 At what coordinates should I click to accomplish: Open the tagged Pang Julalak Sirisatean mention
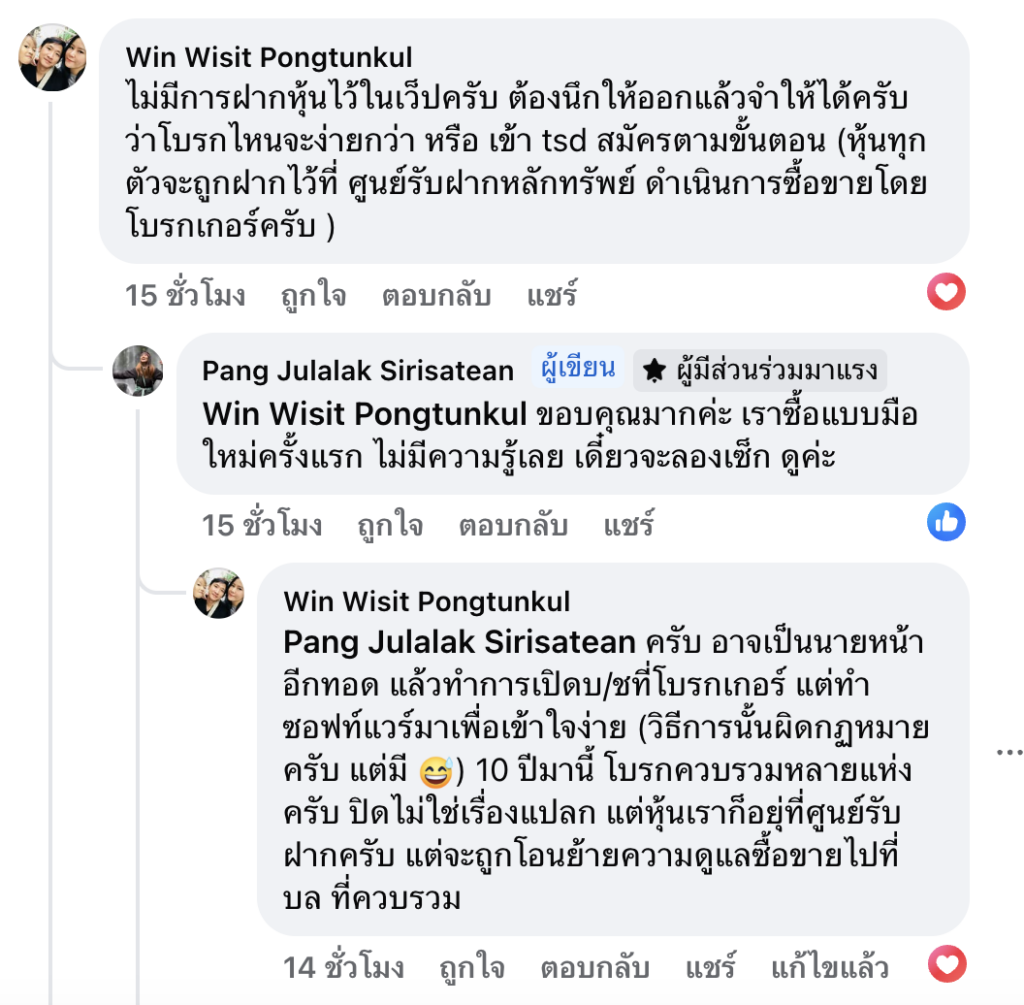459,641
